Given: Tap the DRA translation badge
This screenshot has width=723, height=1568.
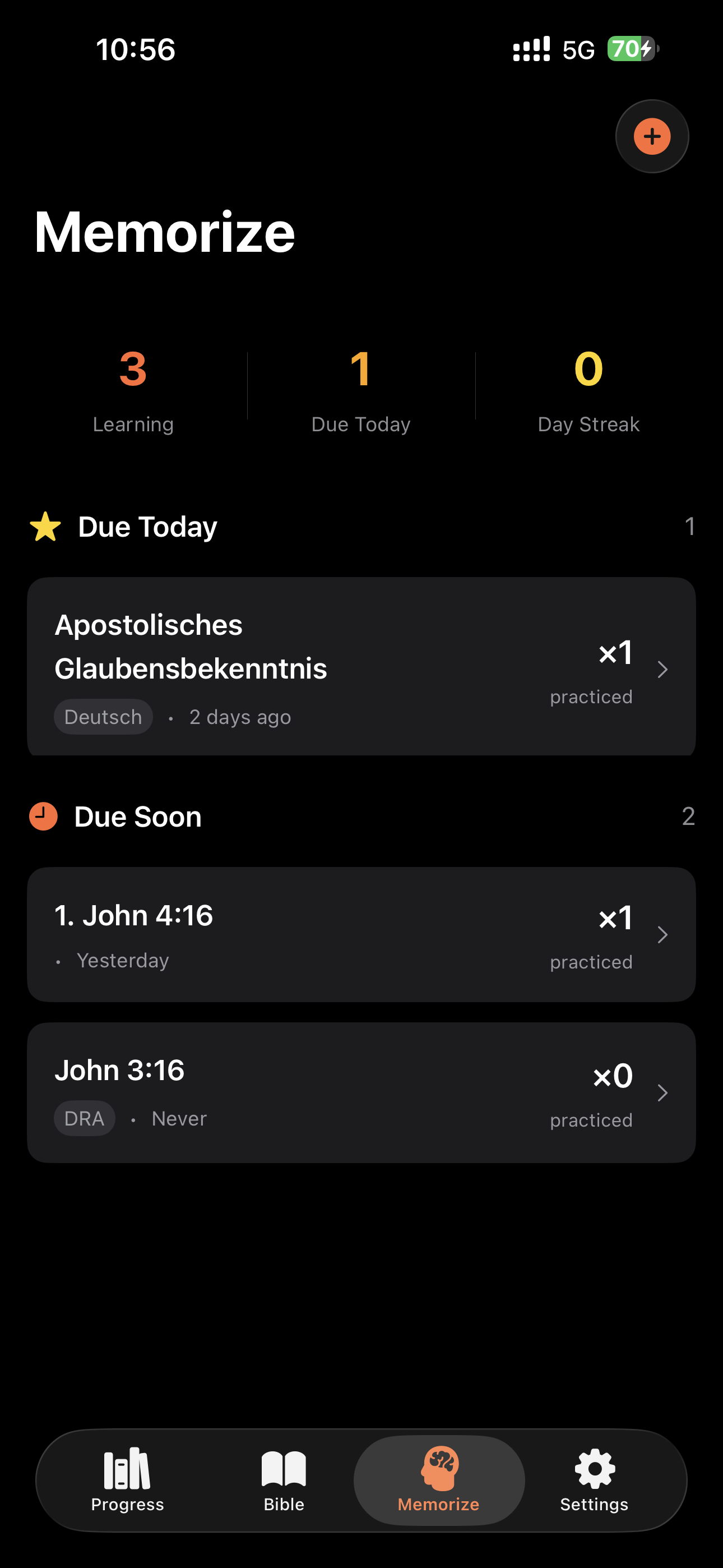Looking at the screenshot, I should 84,1118.
